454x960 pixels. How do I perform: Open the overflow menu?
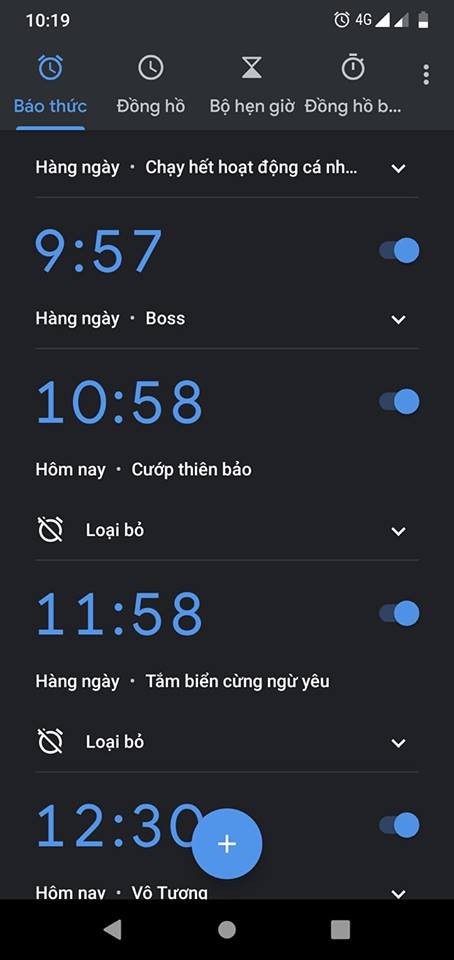(x=426, y=75)
